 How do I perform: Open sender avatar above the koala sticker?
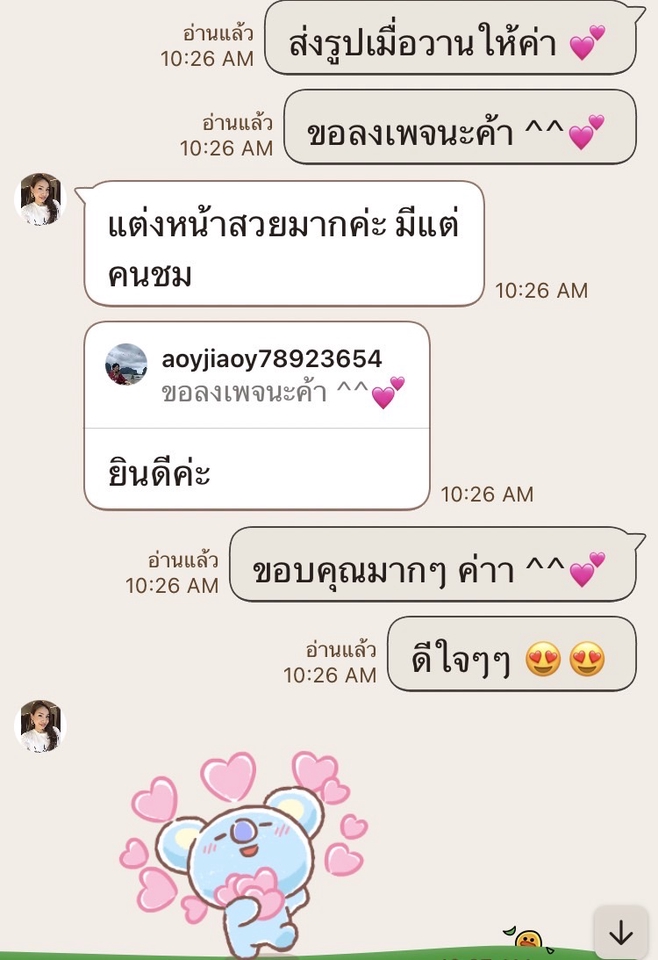(x=41, y=726)
